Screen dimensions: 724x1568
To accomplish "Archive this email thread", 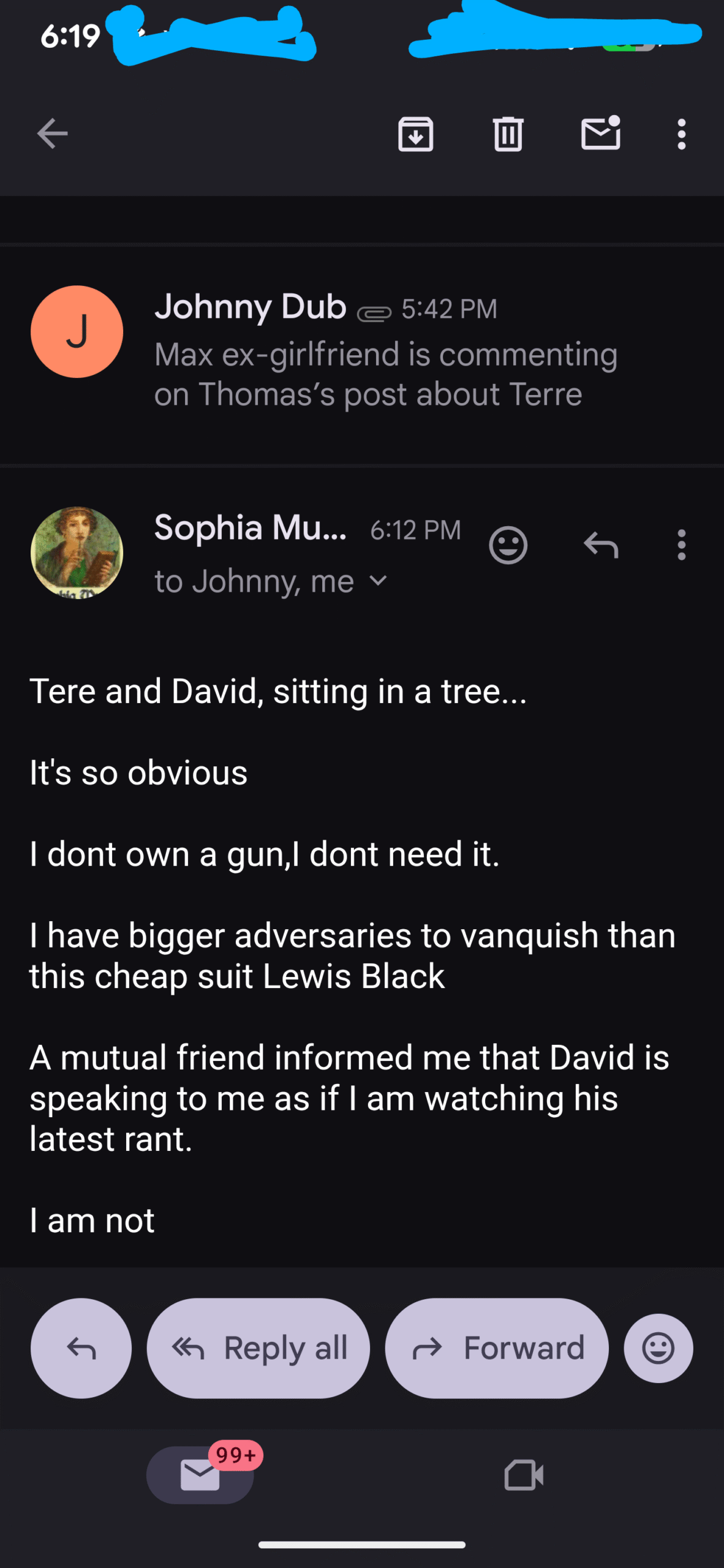I will pyautogui.click(x=415, y=134).
